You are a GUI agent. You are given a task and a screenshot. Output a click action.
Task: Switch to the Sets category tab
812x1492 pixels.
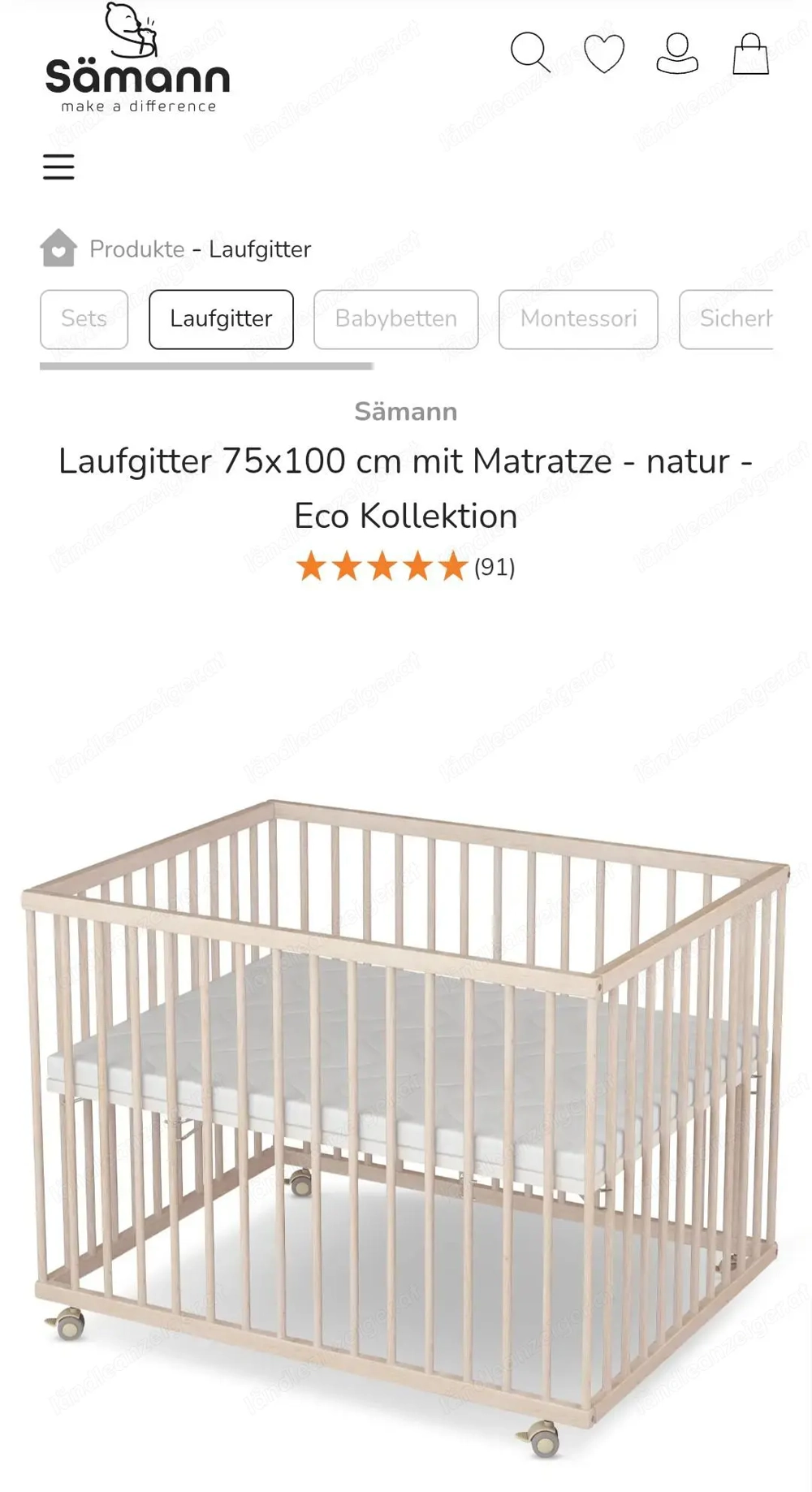click(x=84, y=319)
